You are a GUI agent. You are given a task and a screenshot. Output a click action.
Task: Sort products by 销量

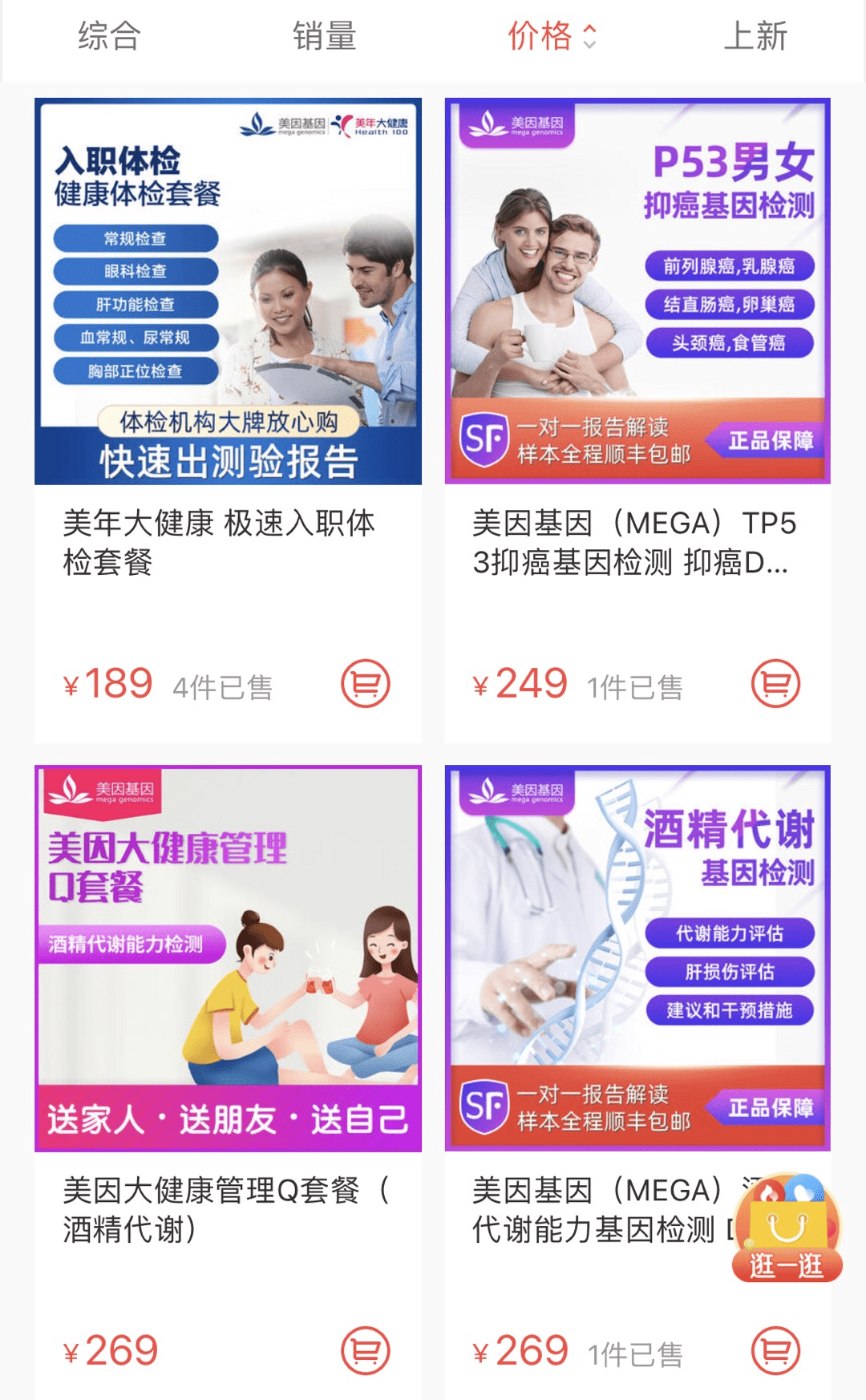coord(325,36)
